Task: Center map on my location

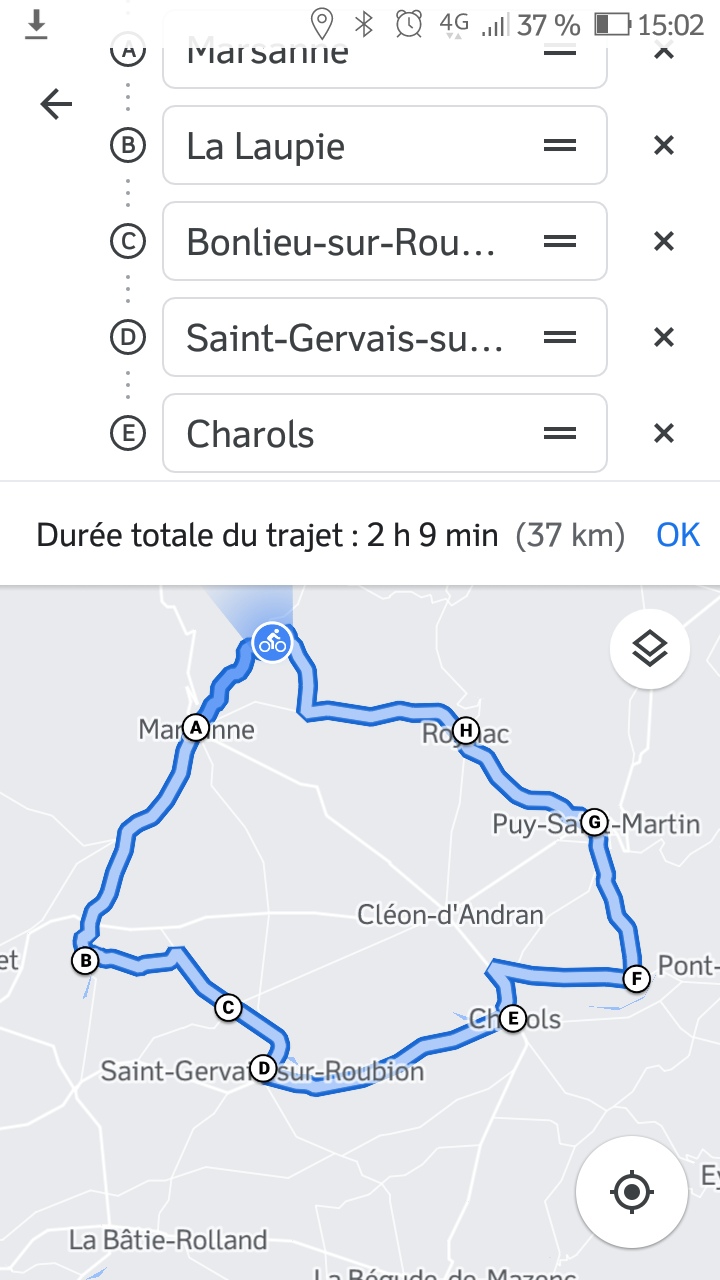Action: tap(631, 1191)
